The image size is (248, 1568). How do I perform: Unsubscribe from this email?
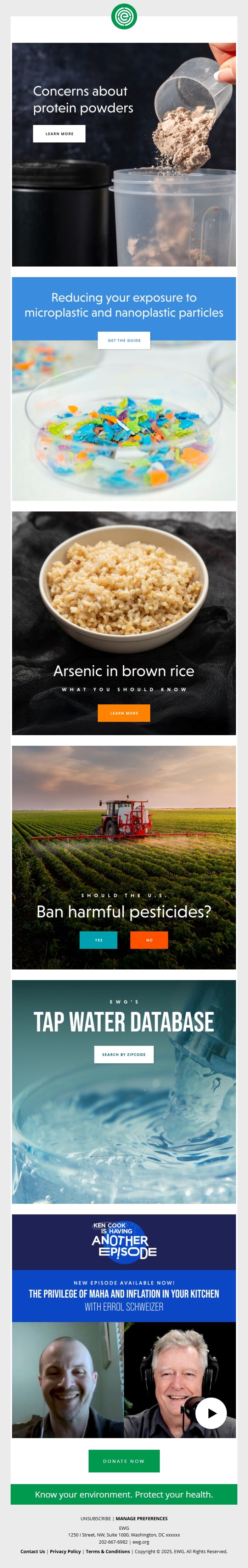96,1518
